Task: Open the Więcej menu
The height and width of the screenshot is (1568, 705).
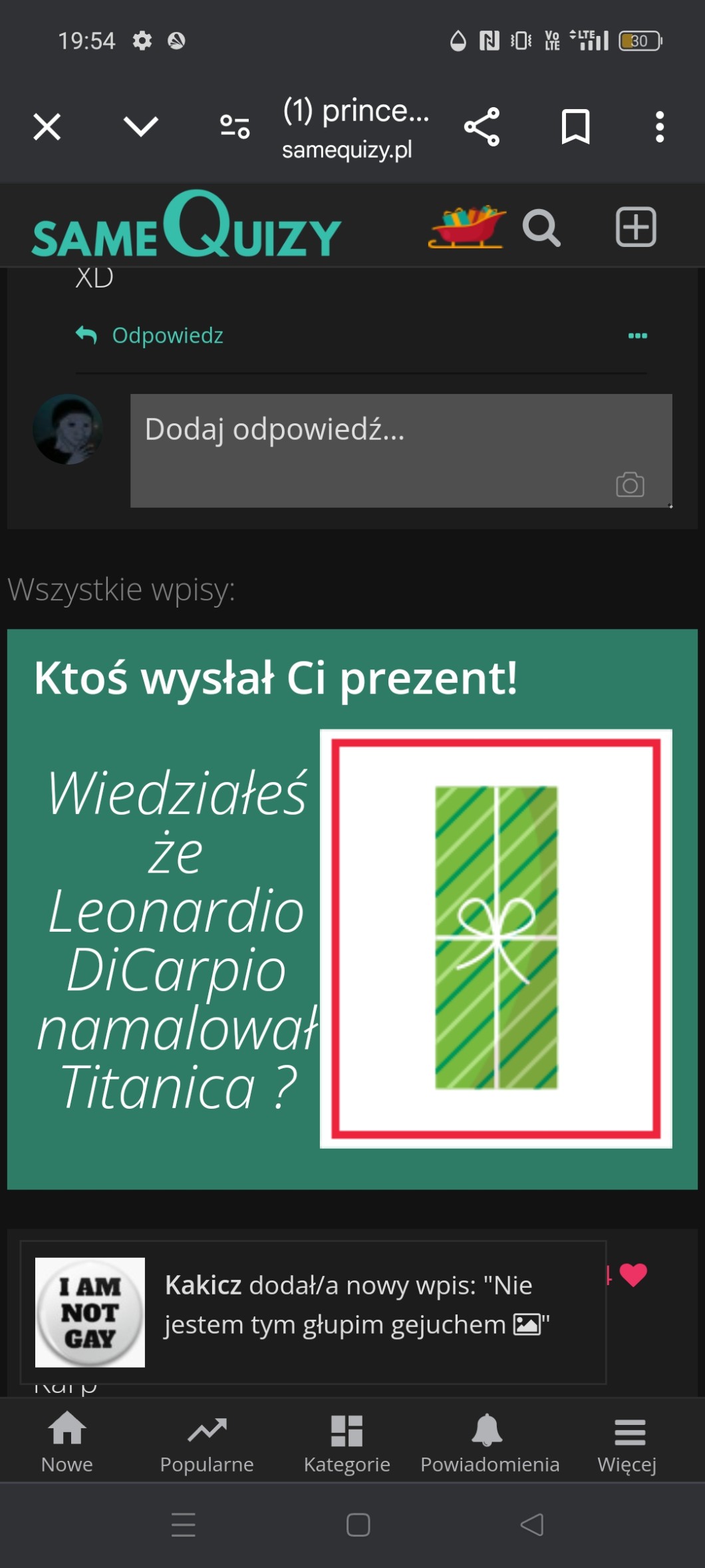Action: point(627,1443)
